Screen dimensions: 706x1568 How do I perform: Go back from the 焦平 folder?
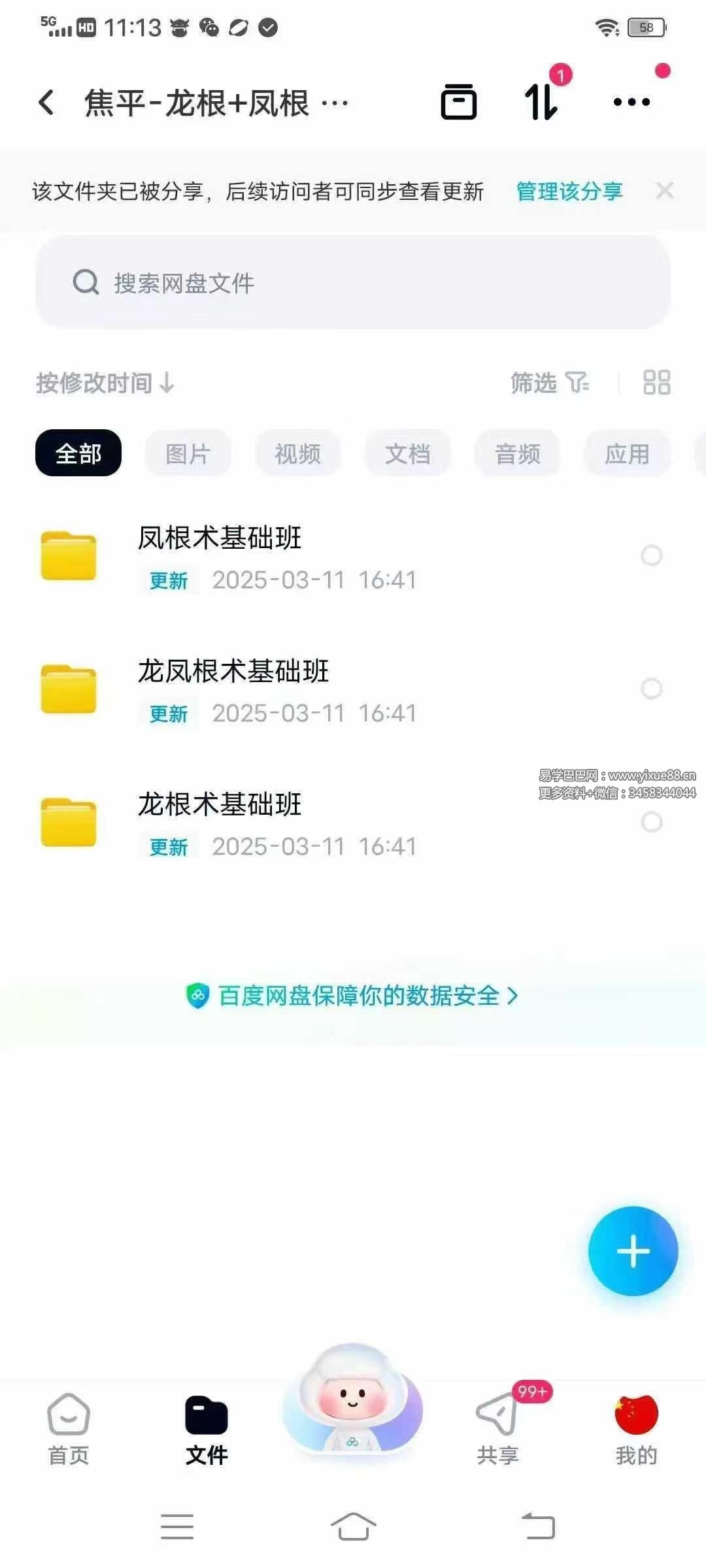46,103
